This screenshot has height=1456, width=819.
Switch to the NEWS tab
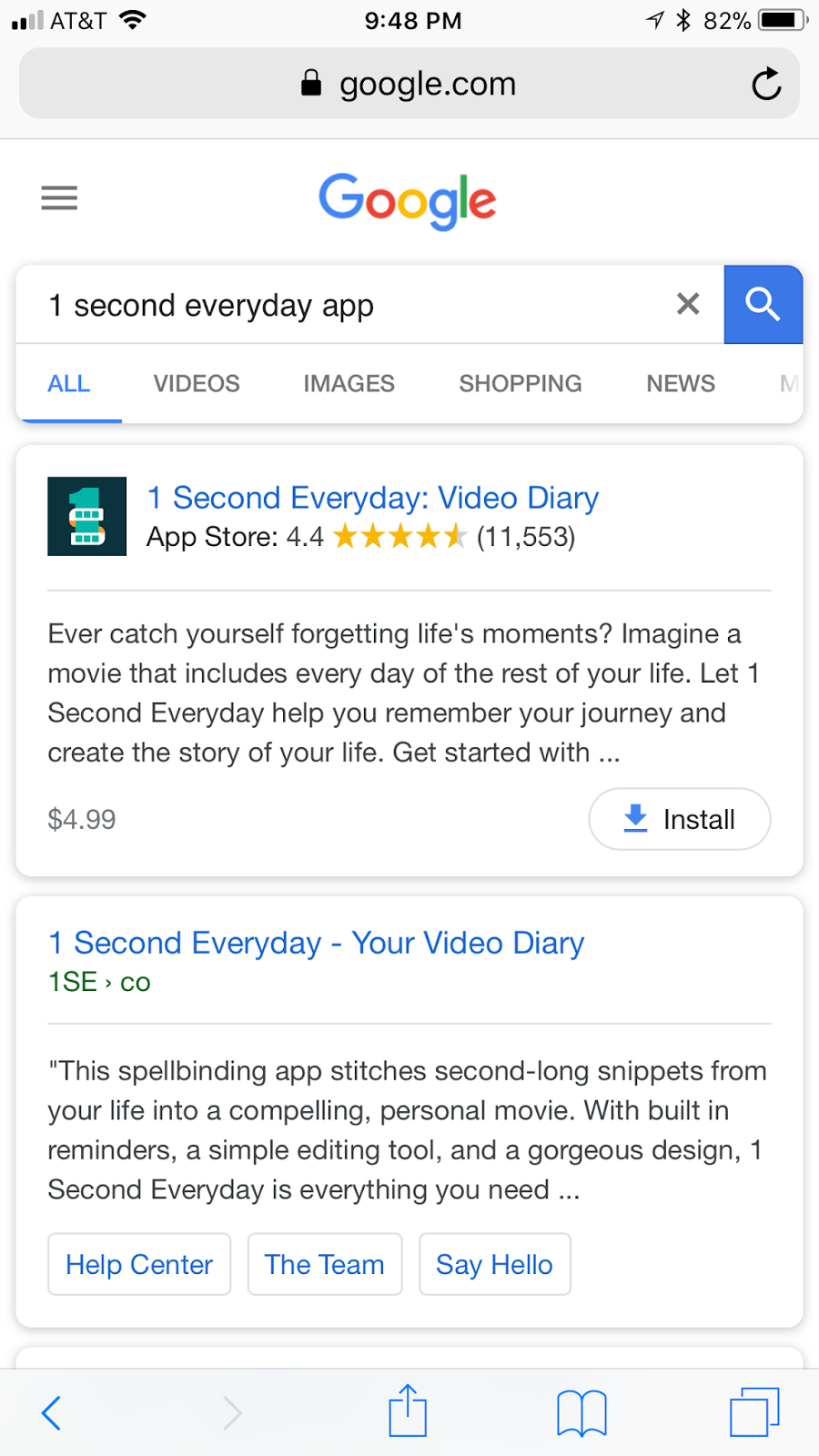[x=680, y=383]
